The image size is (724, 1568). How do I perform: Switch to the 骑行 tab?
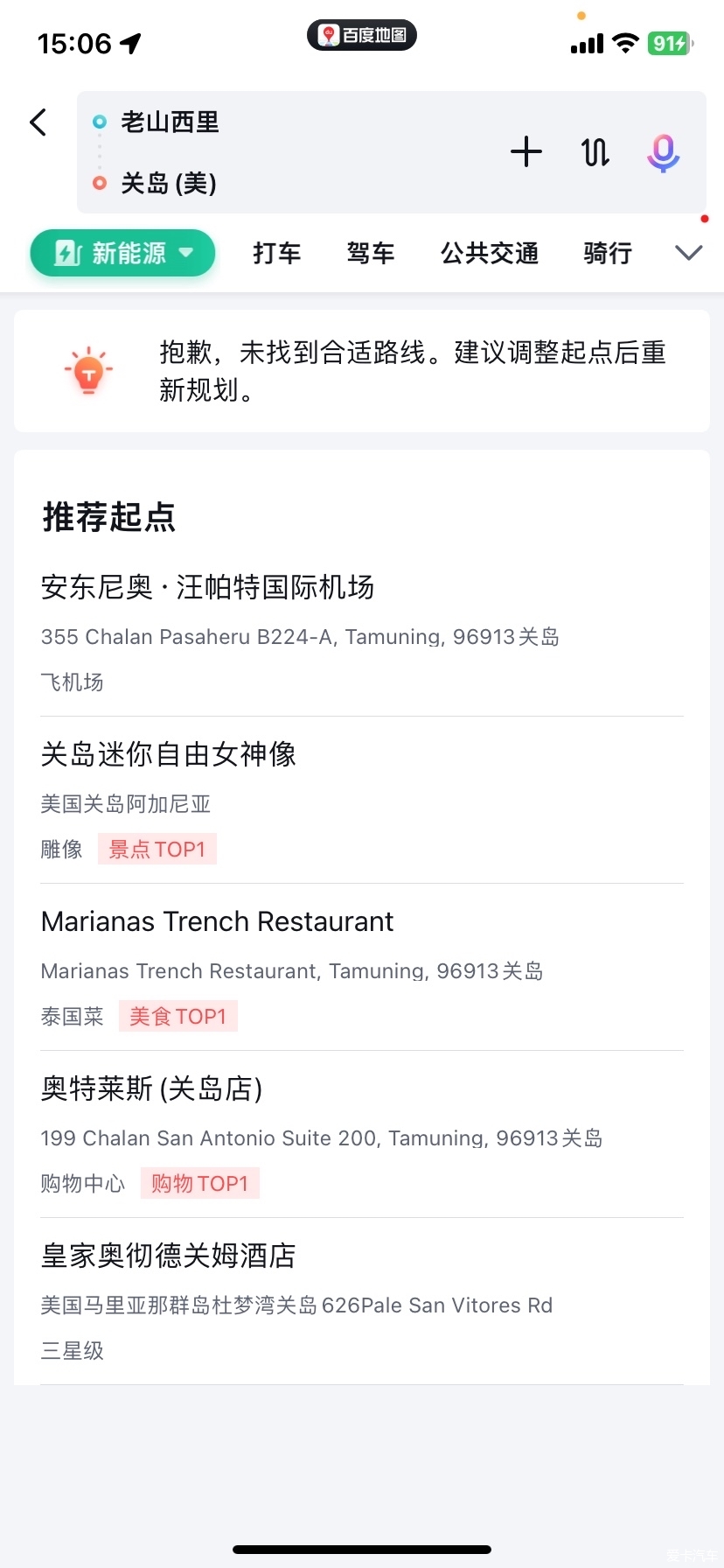point(608,254)
